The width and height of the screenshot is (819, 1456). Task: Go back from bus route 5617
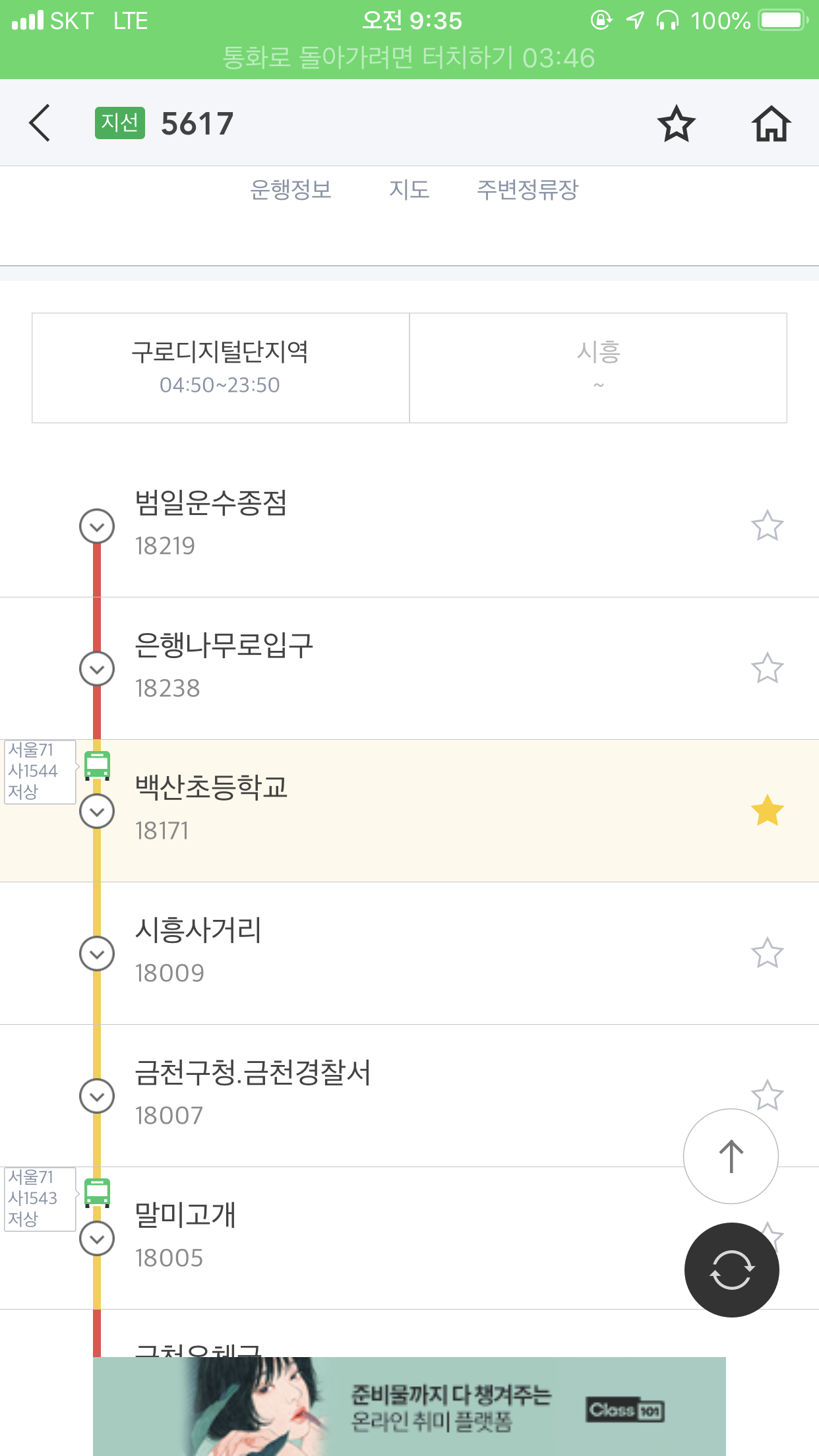[40, 123]
